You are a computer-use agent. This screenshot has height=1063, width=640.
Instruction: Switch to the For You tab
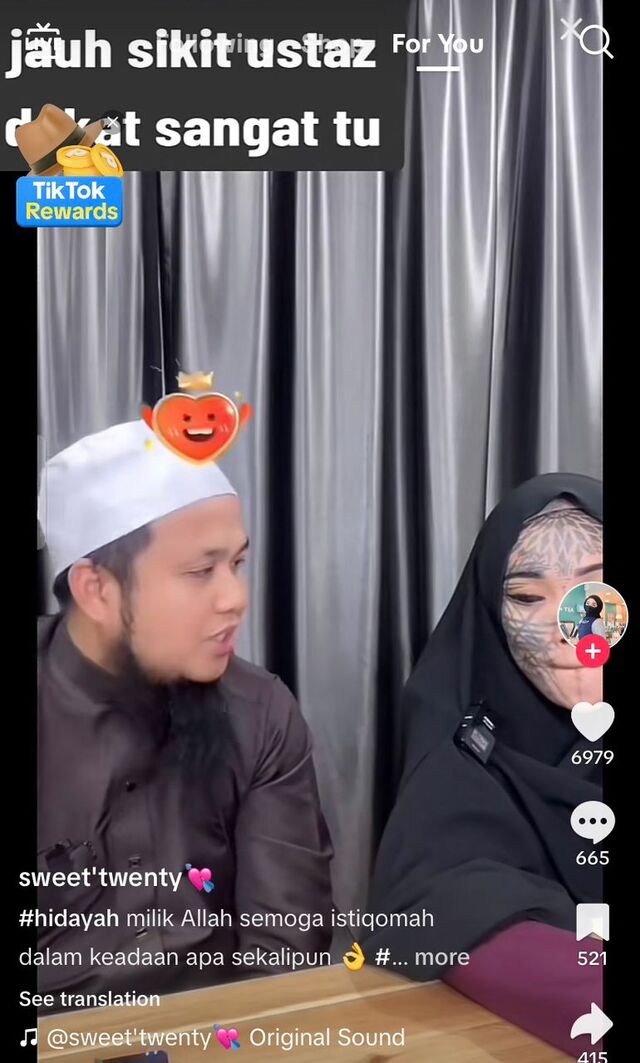pyautogui.click(x=438, y=44)
